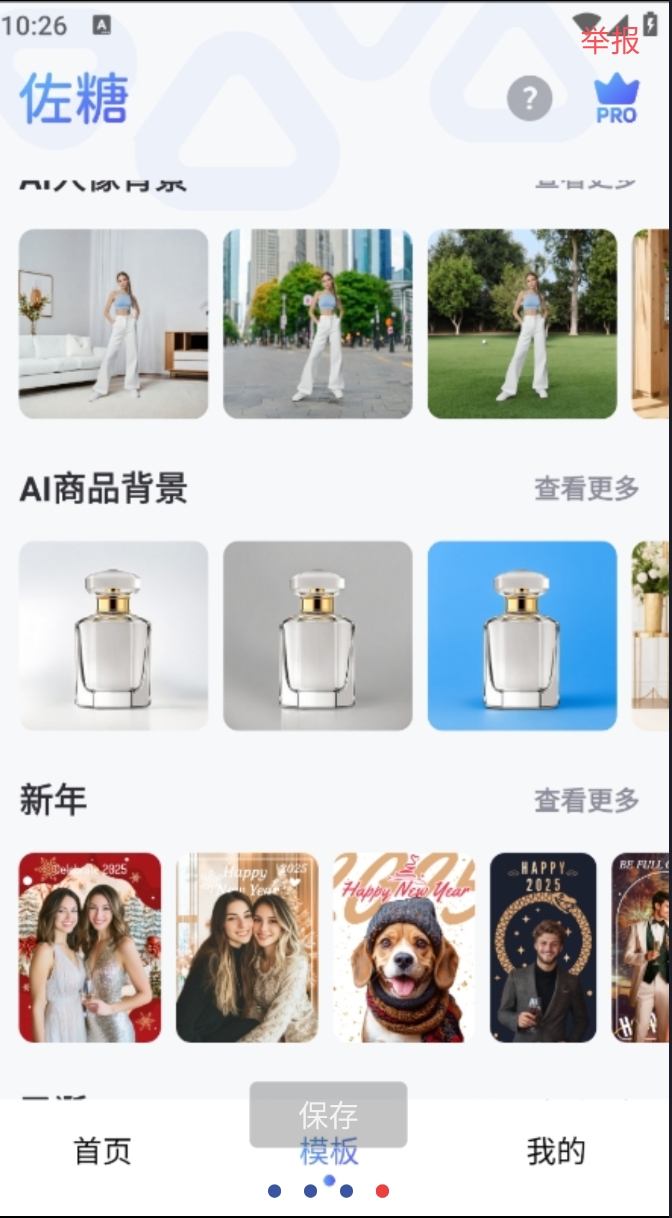Open the dark blue Happy 2025 man template
Viewport: 672px width, 1218px height.
[543, 947]
